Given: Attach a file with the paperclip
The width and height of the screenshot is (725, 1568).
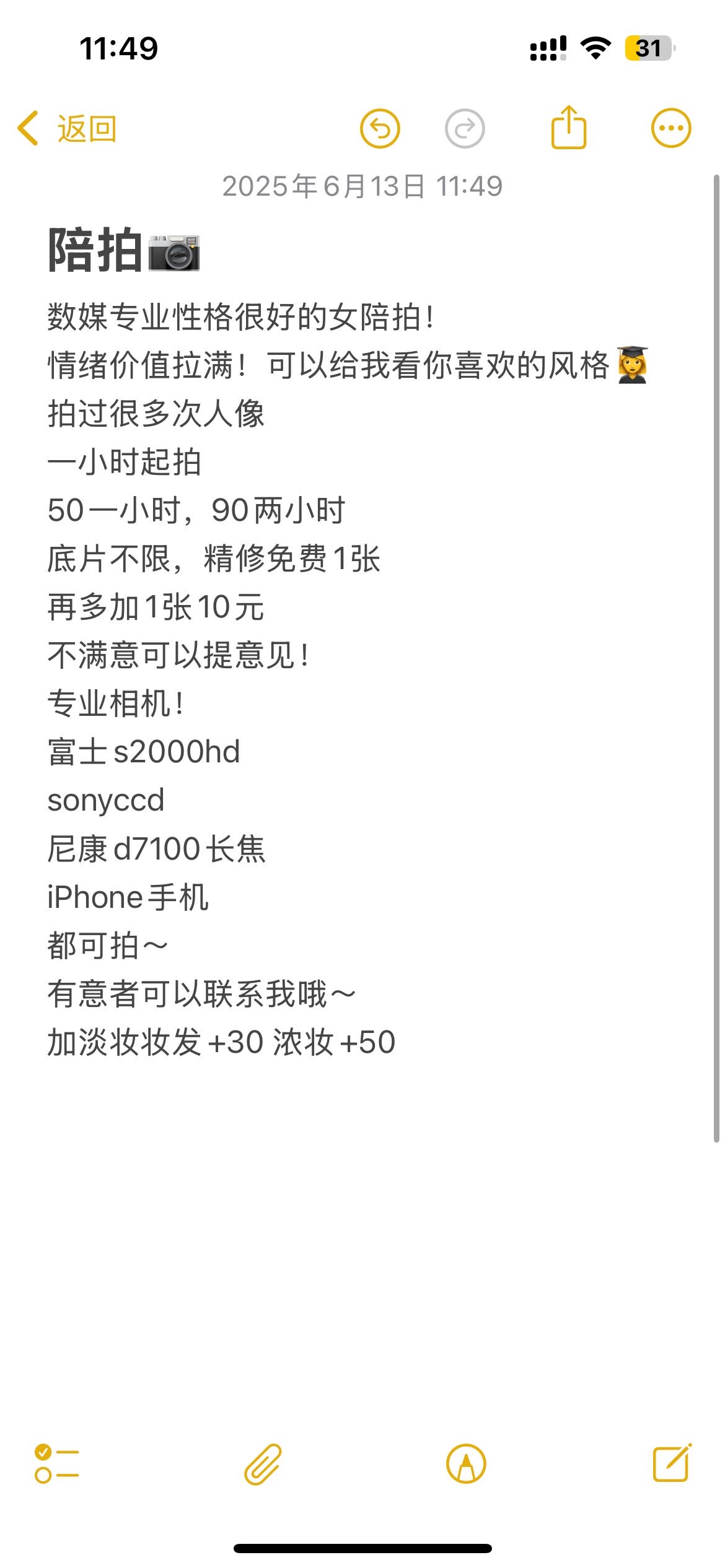Looking at the screenshot, I should tap(263, 1464).
